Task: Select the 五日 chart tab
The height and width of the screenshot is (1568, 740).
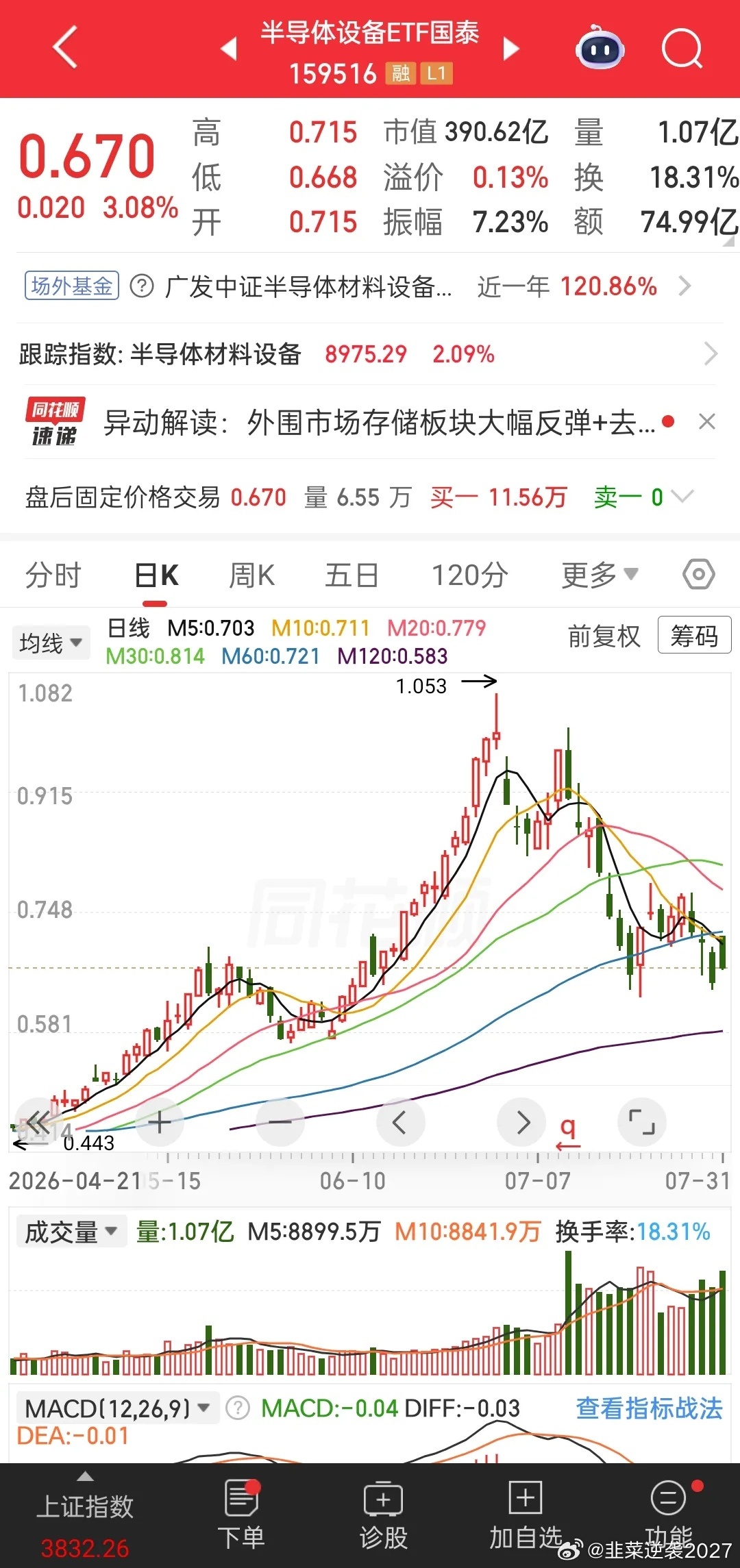Action: [351, 575]
